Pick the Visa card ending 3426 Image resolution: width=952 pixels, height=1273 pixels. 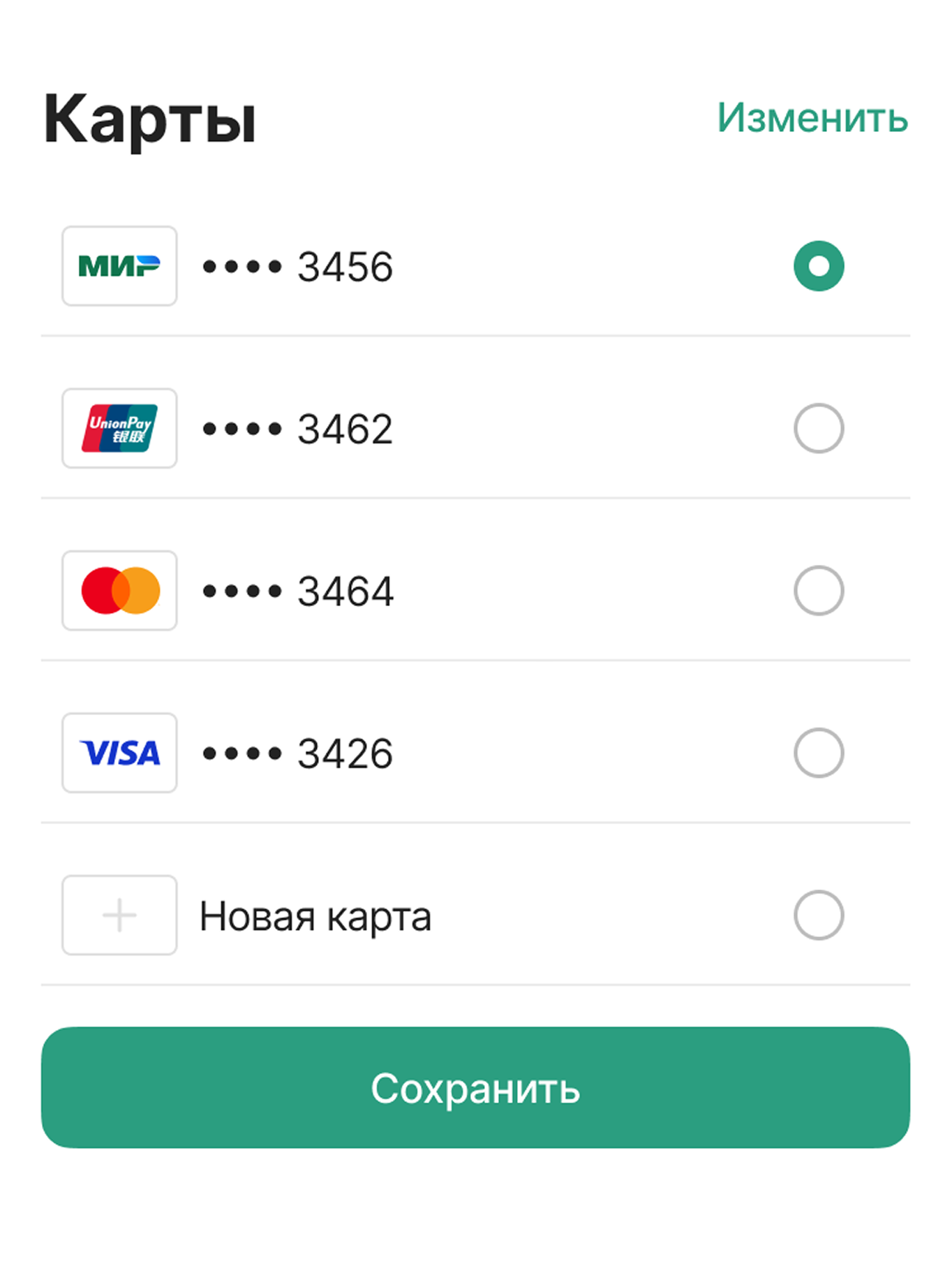(x=818, y=753)
